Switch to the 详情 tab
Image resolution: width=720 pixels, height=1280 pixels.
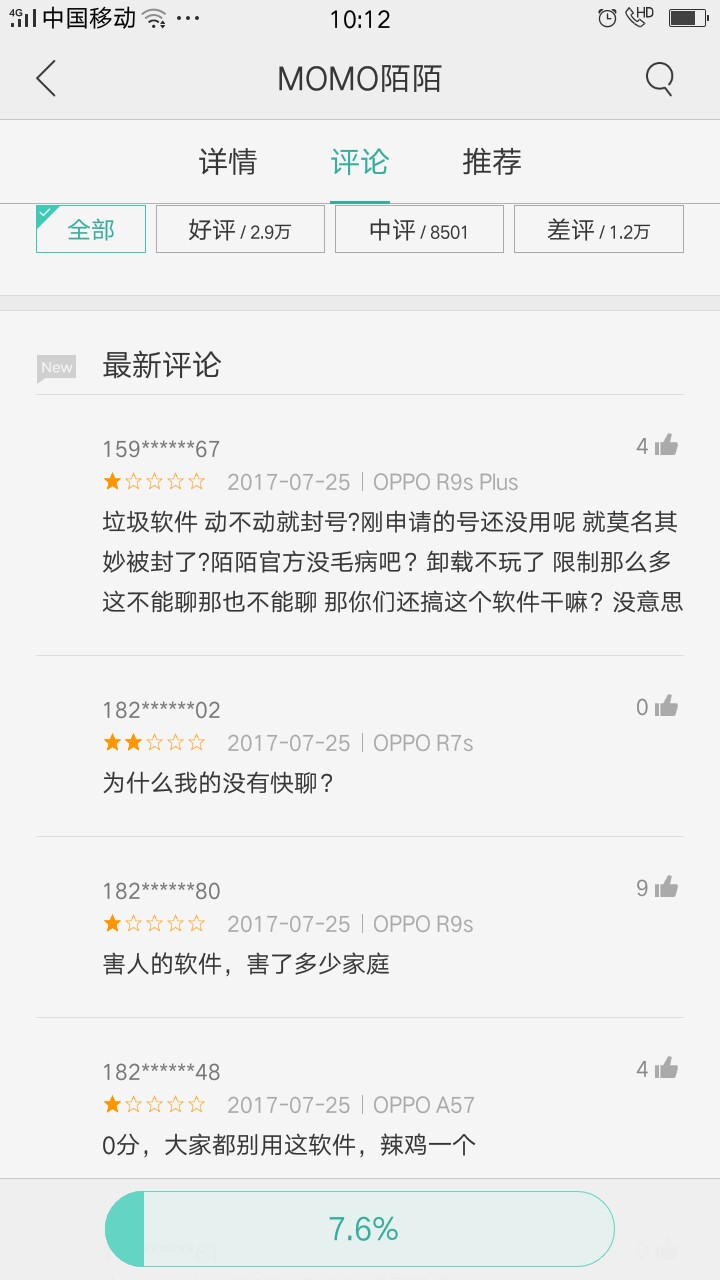228,162
